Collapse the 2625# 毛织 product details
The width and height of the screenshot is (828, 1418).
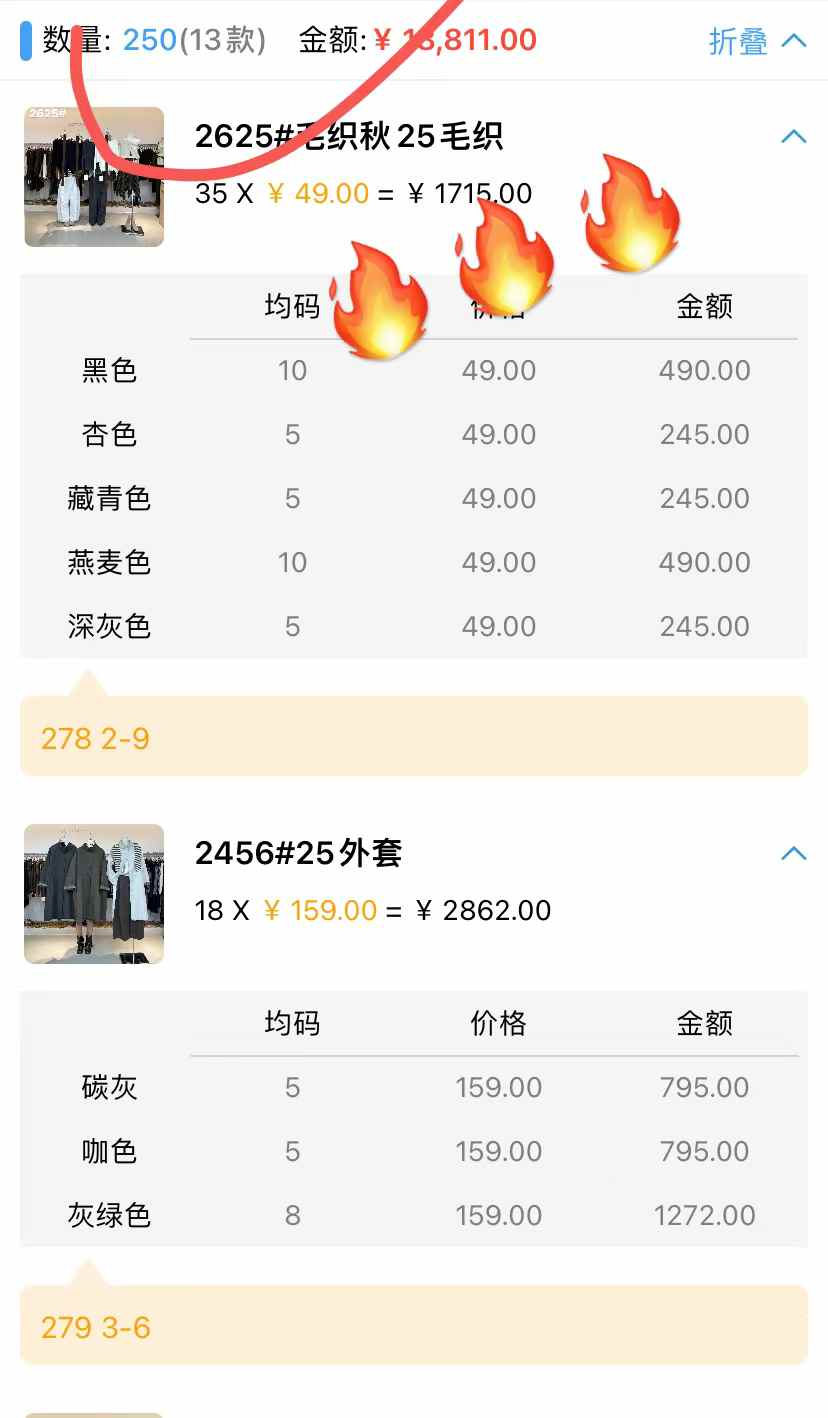pyautogui.click(x=793, y=136)
